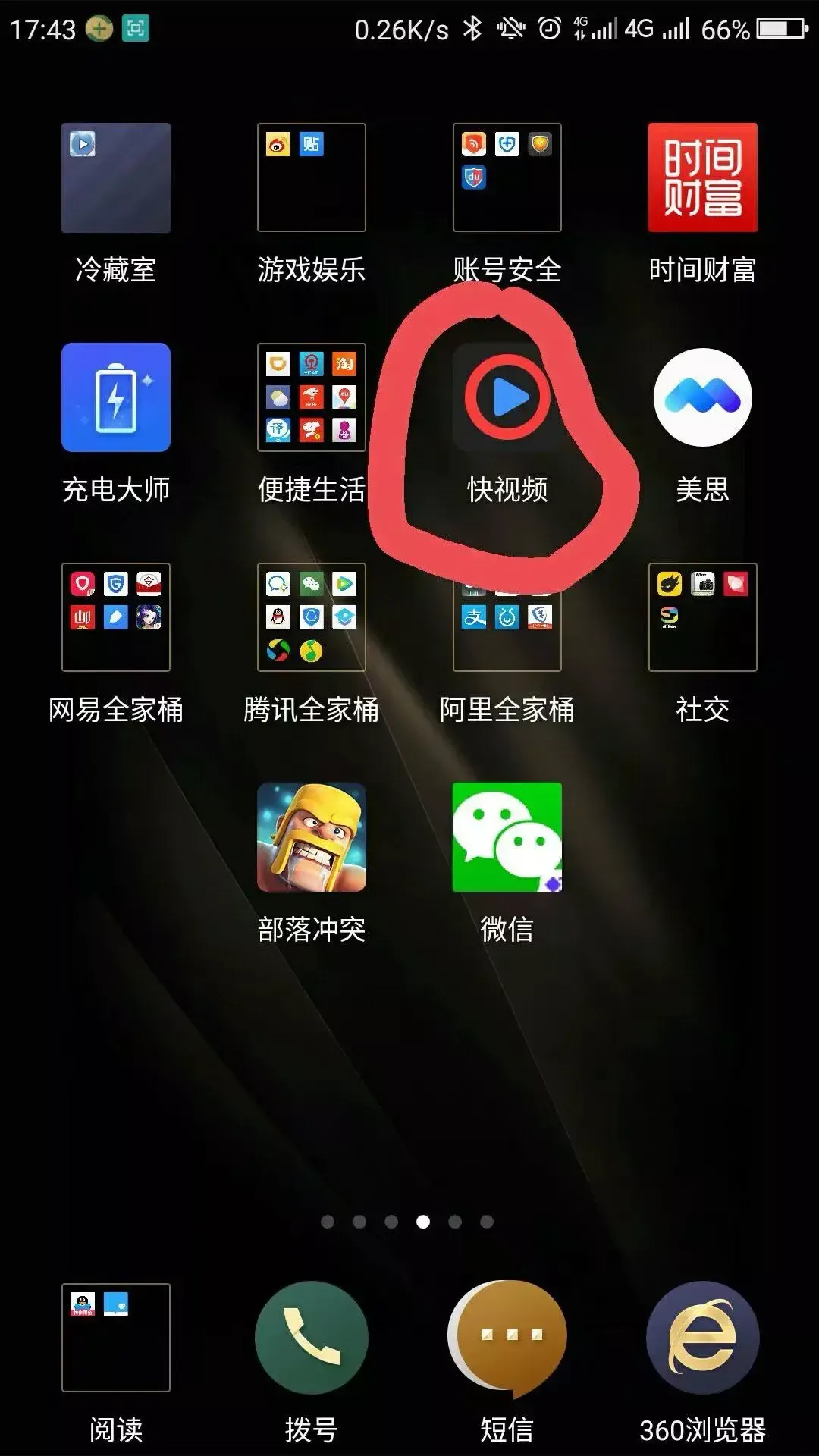Screen dimensions: 819x1456
Task: Open the 网易全家桶 folder
Action: tap(116, 617)
